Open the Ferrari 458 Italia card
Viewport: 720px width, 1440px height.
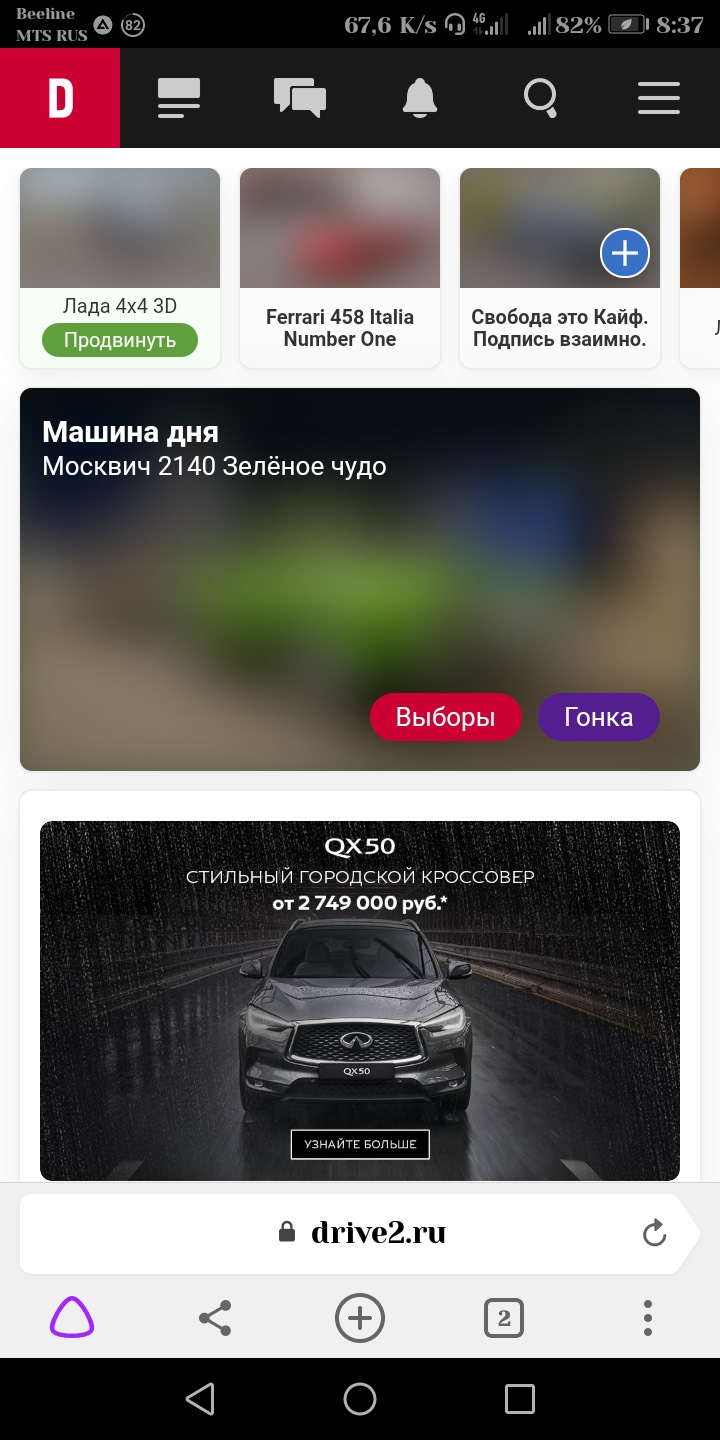click(340, 268)
